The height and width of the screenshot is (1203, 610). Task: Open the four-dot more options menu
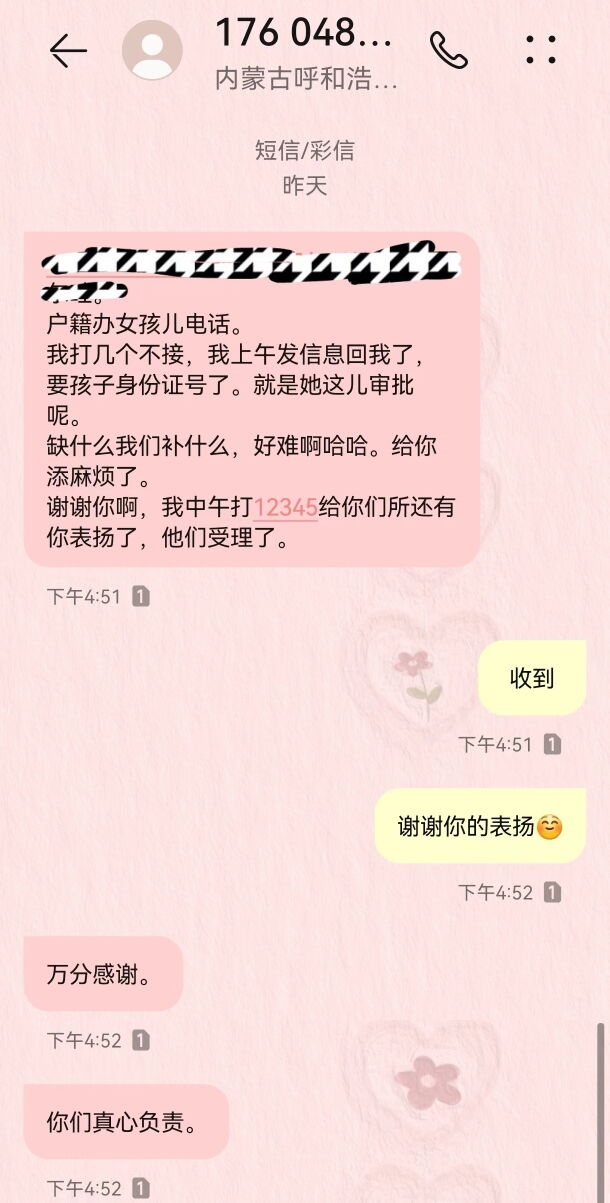click(541, 50)
